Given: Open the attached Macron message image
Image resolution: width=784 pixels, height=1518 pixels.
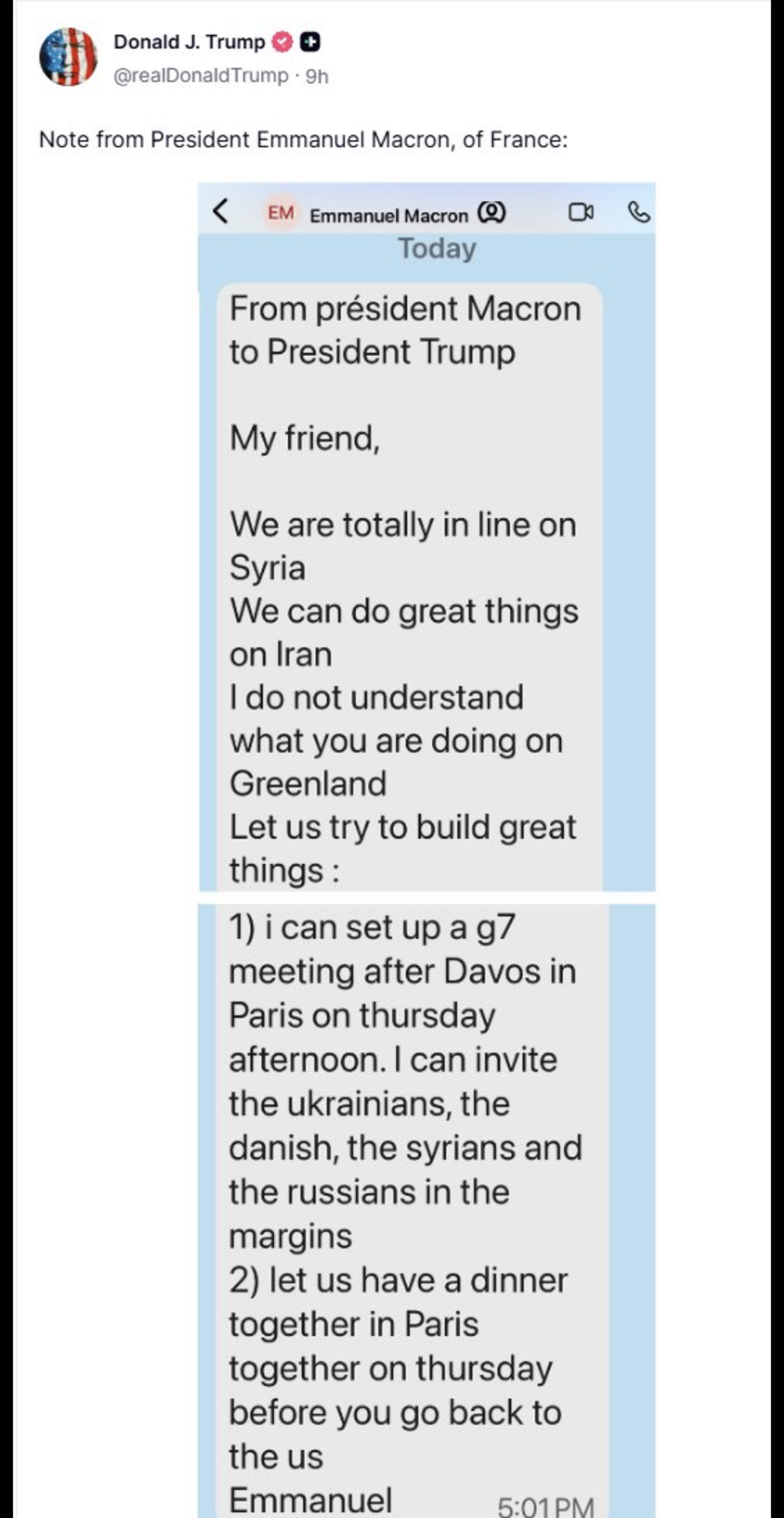Looking at the screenshot, I should tap(426, 835).
